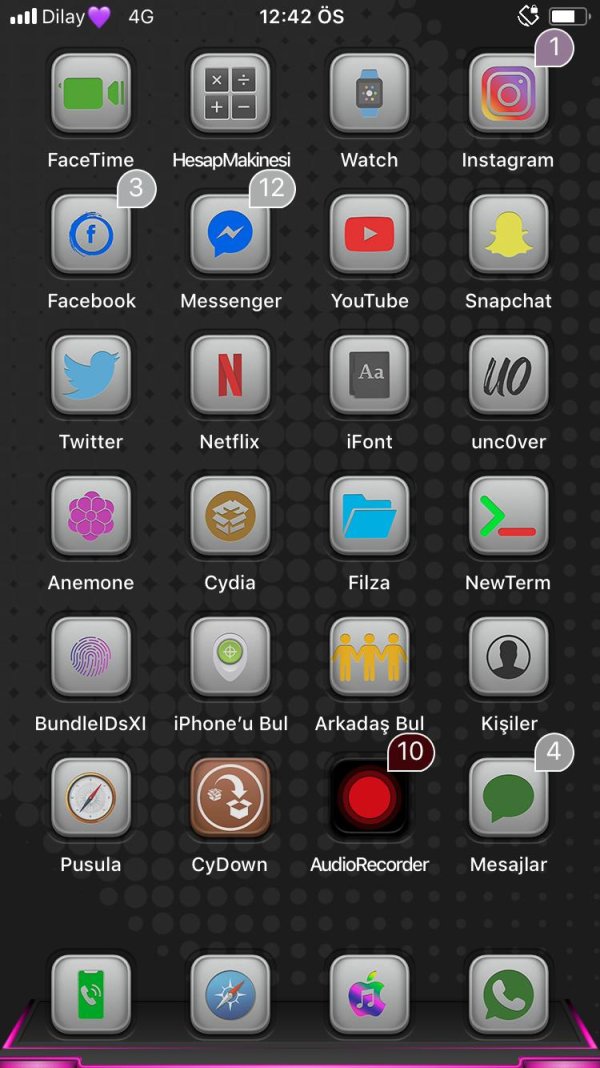600x1068 pixels.
Task: Open the FaceTime app
Action: click(91, 94)
